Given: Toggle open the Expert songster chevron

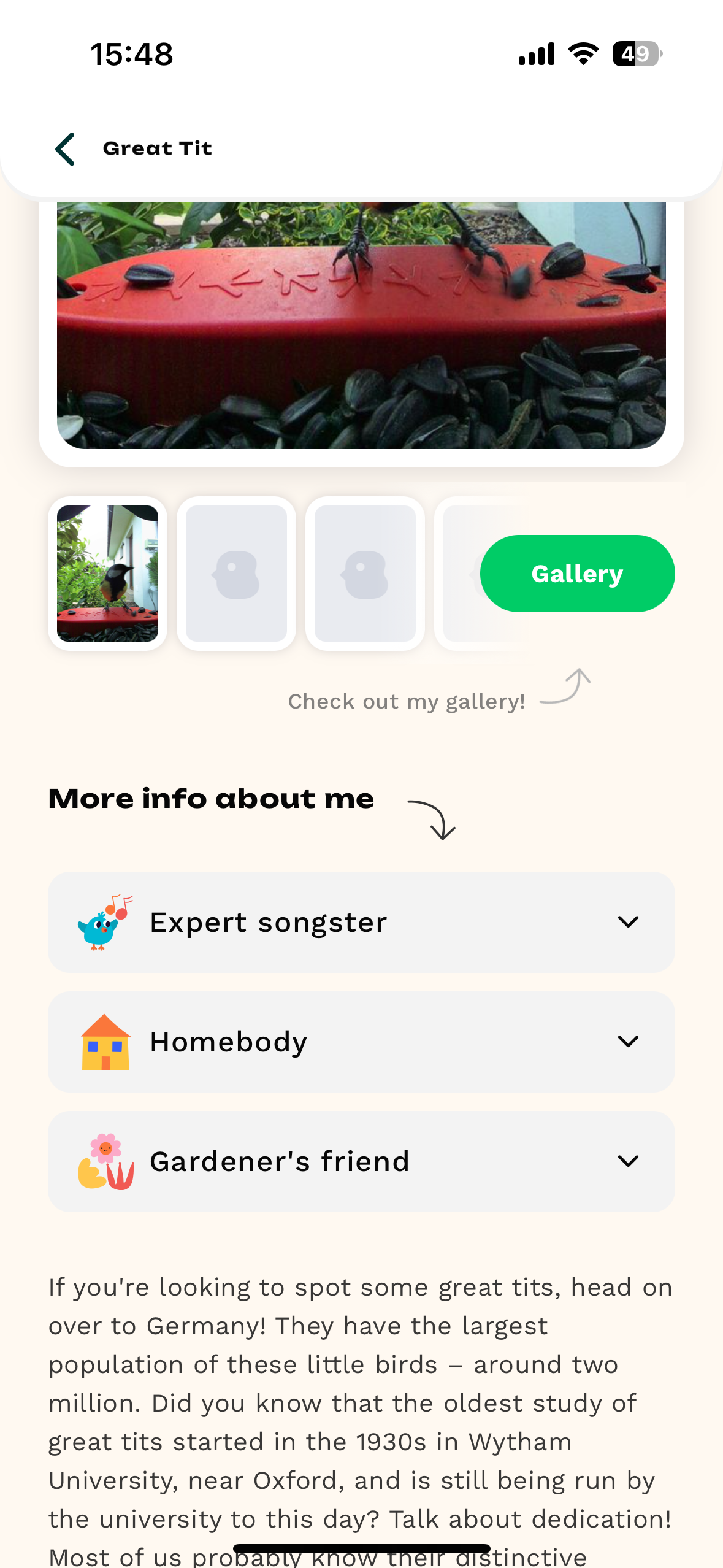Looking at the screenshot, I should click(x=628, y=921).
